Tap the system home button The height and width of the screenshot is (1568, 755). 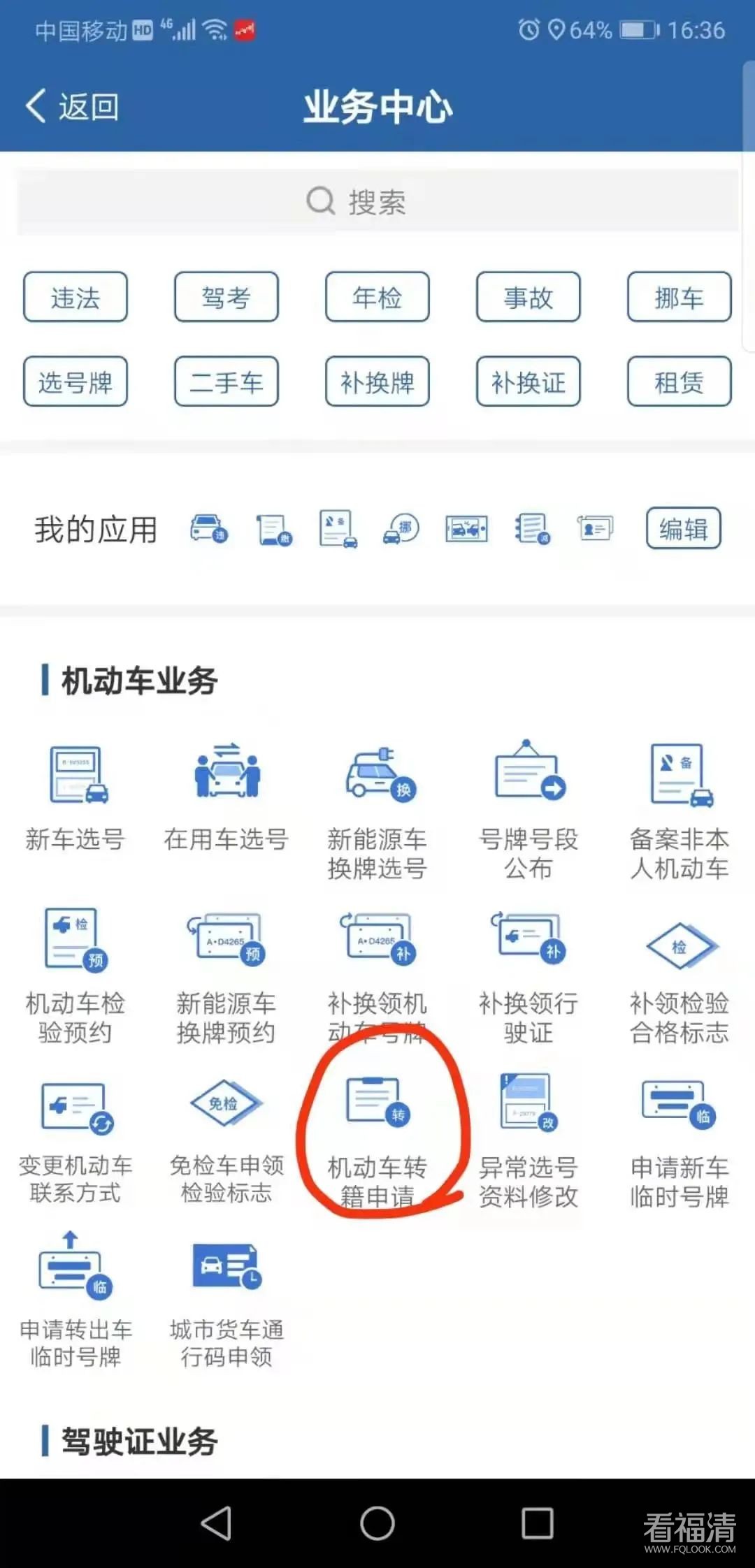point(377,1523)
